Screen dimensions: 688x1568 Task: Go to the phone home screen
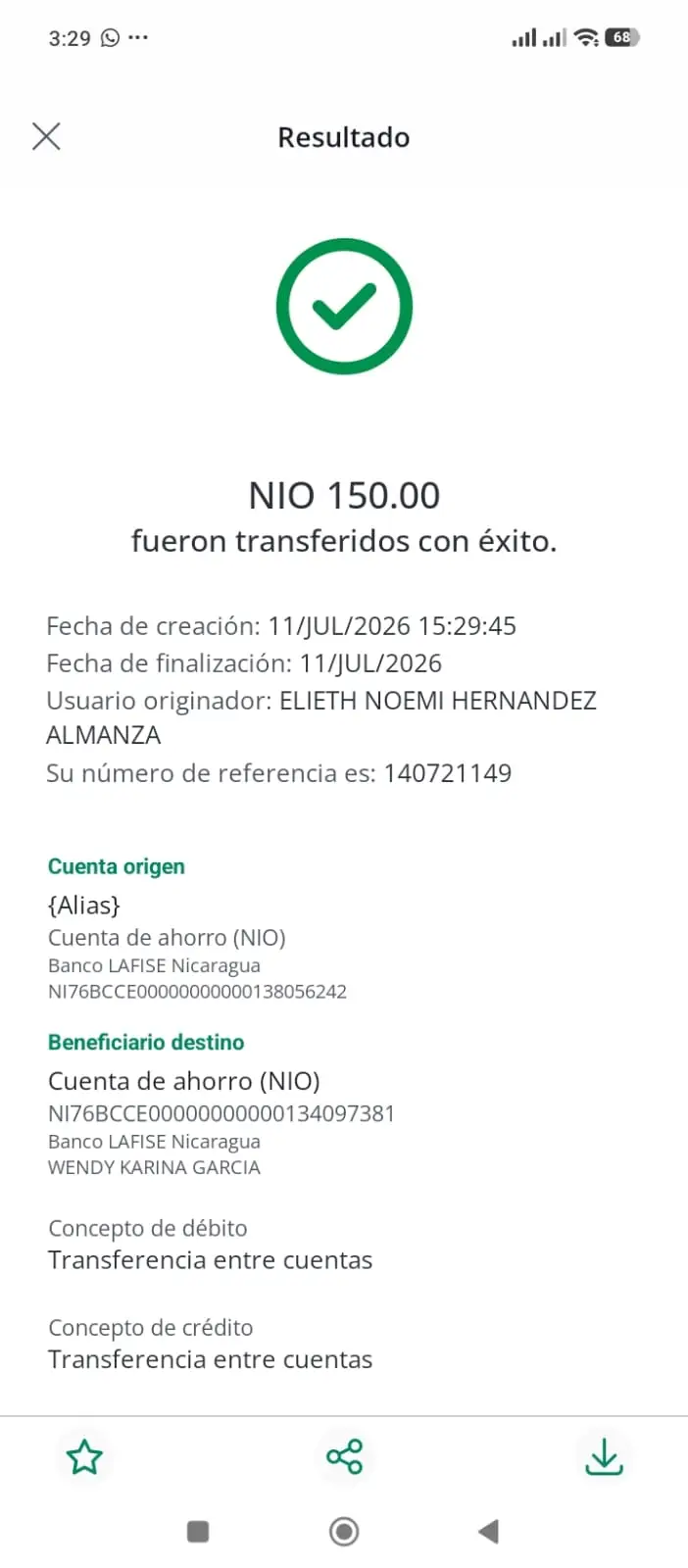click(344, 1531)
